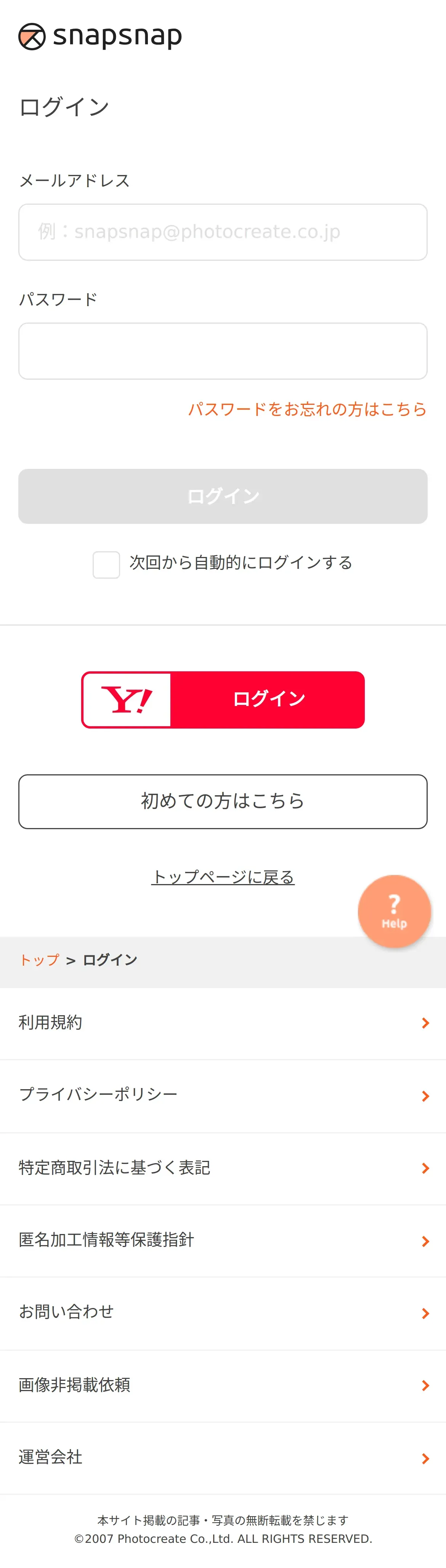
Task: Focus the パスワード password field
Action: [x=223, y=351]
